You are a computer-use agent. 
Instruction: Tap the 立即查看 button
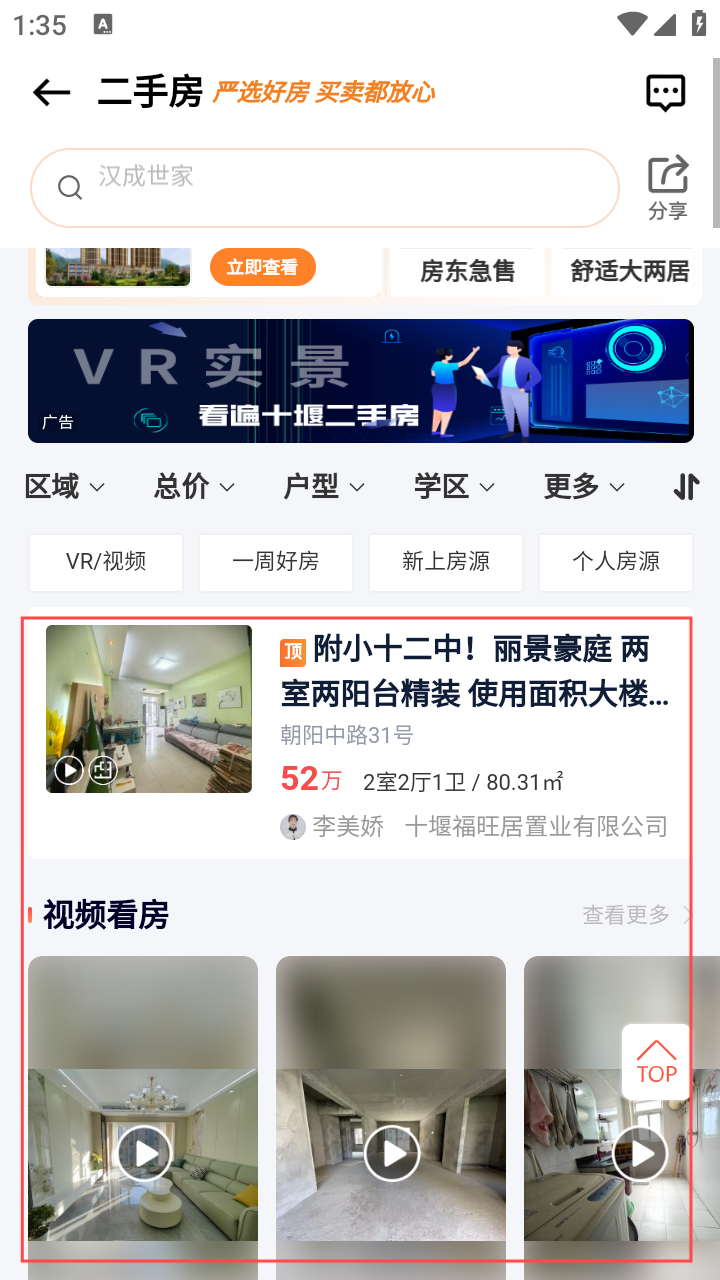coord(262,267)
